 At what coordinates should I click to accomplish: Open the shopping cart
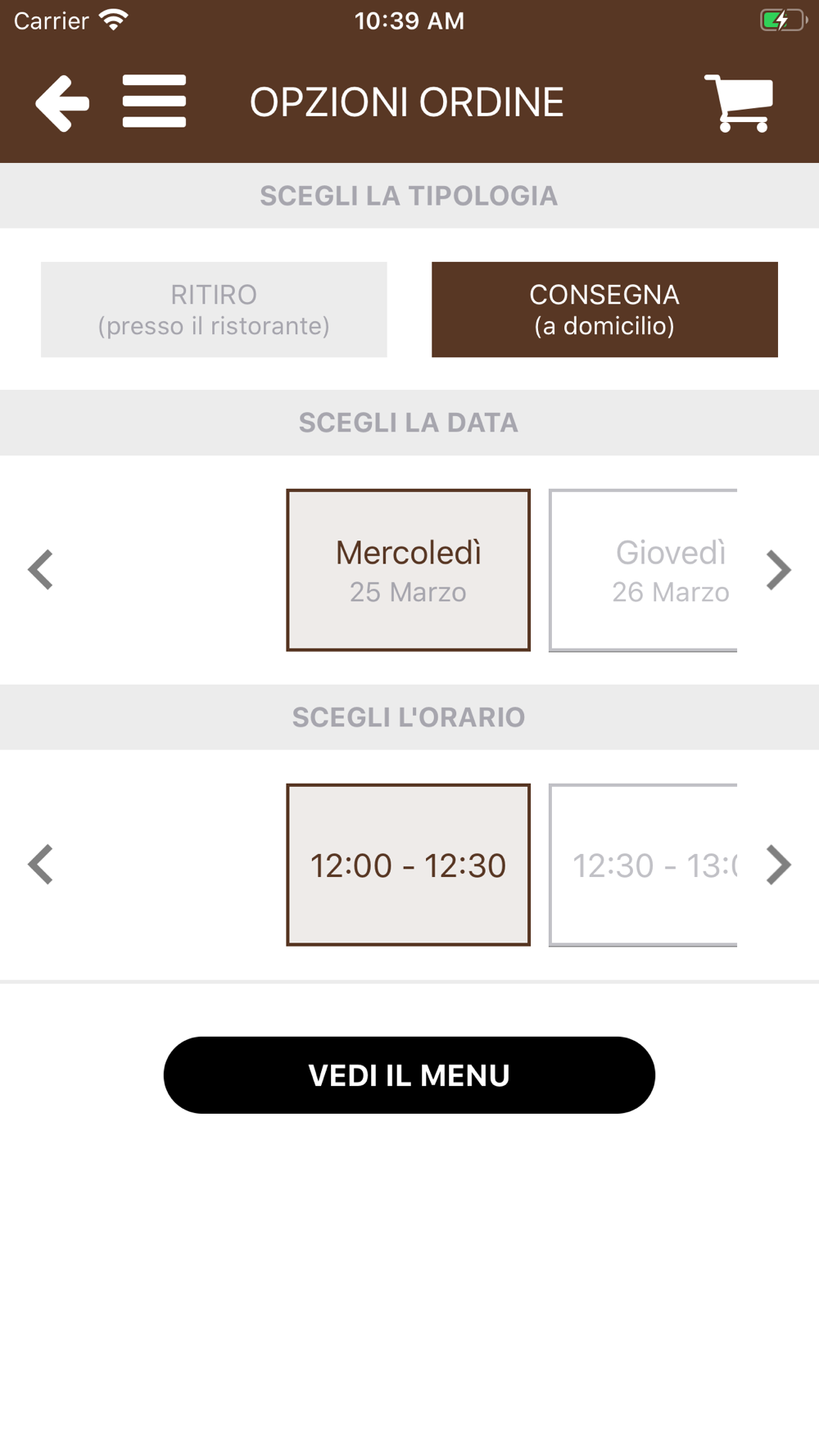[739, 103]
